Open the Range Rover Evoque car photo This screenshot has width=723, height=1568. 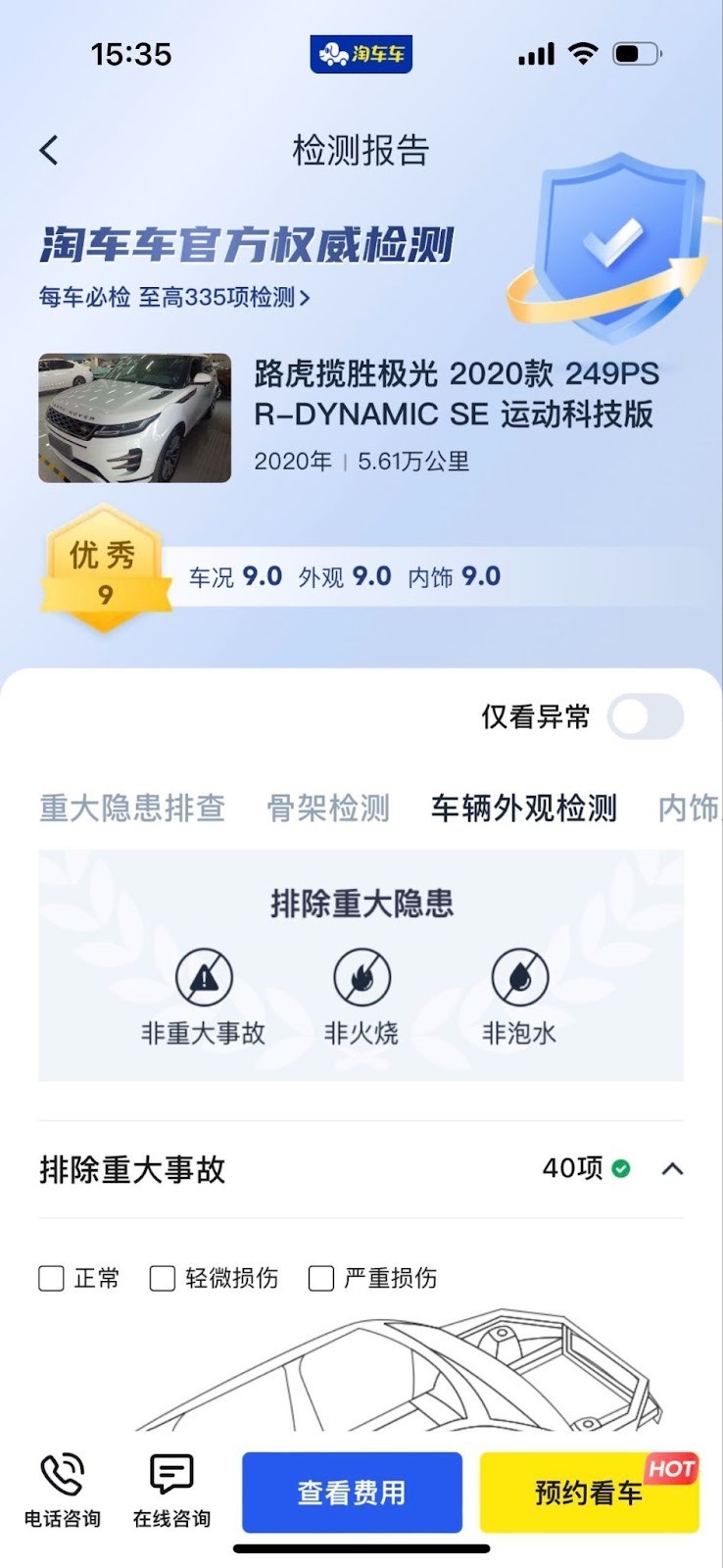point(134,418)
